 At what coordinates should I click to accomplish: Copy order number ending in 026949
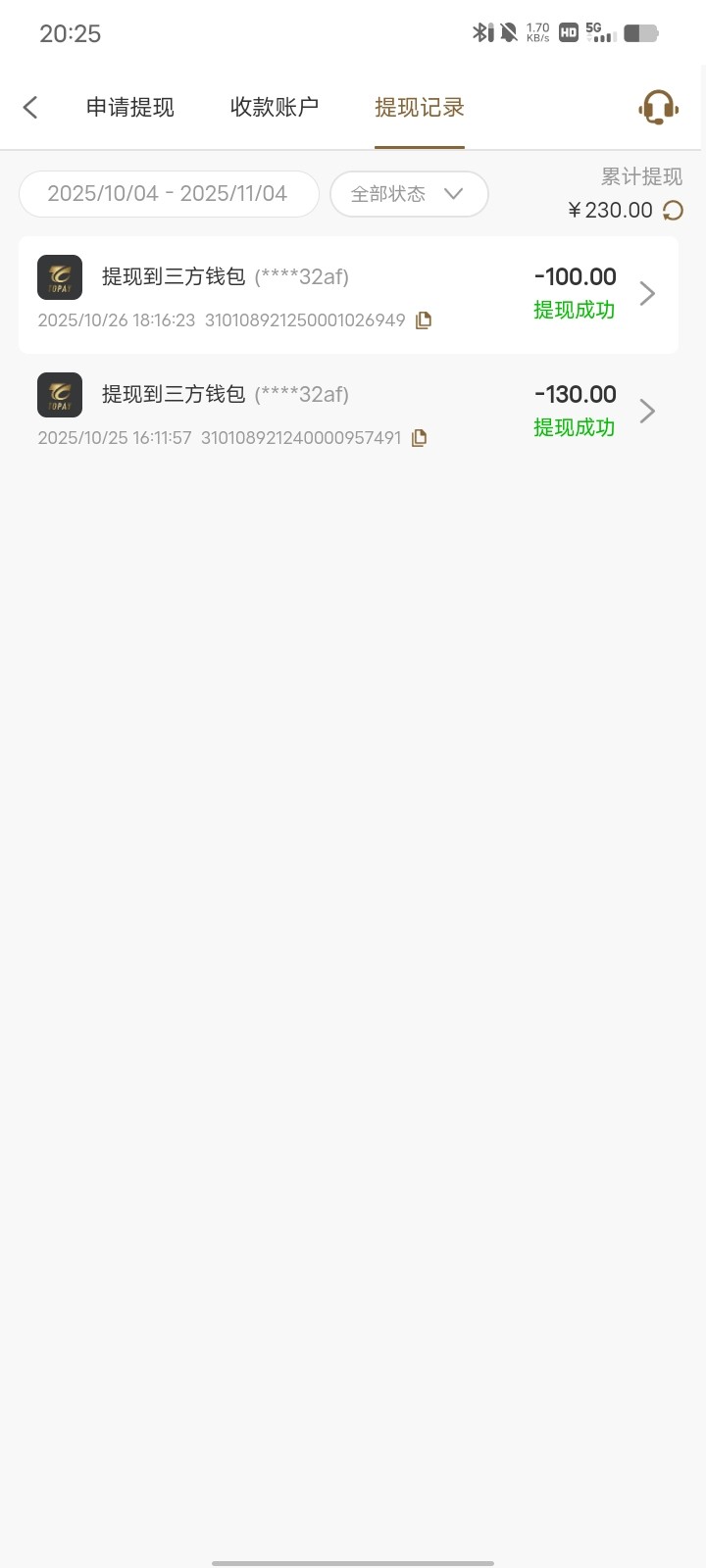(x=424, y=320)
